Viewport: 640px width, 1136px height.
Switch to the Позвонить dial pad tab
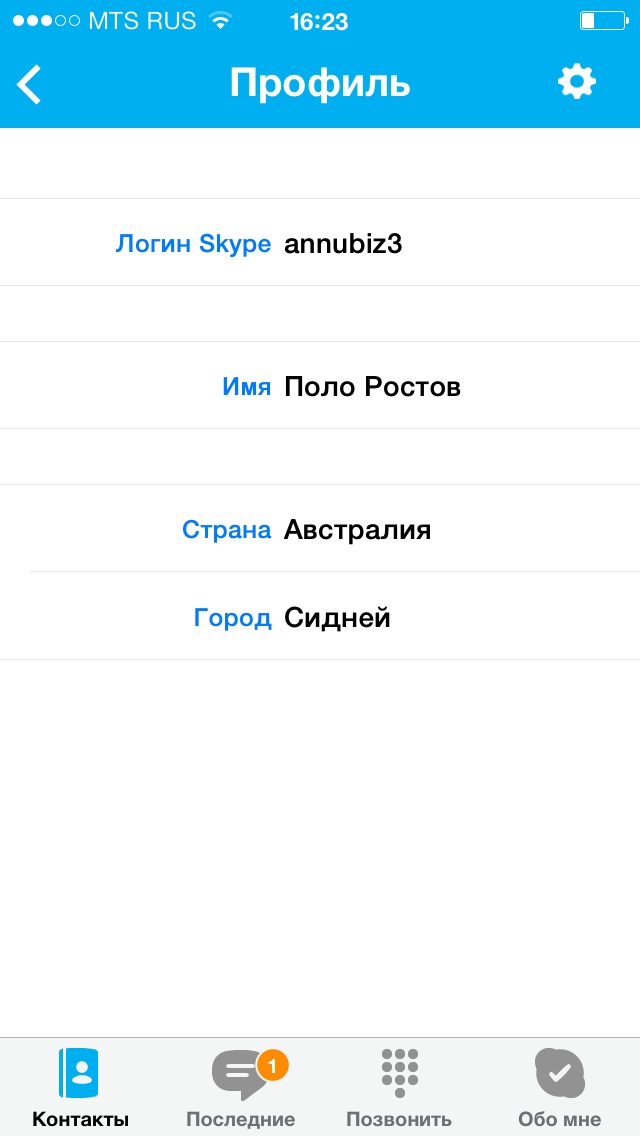[399, 1085]
